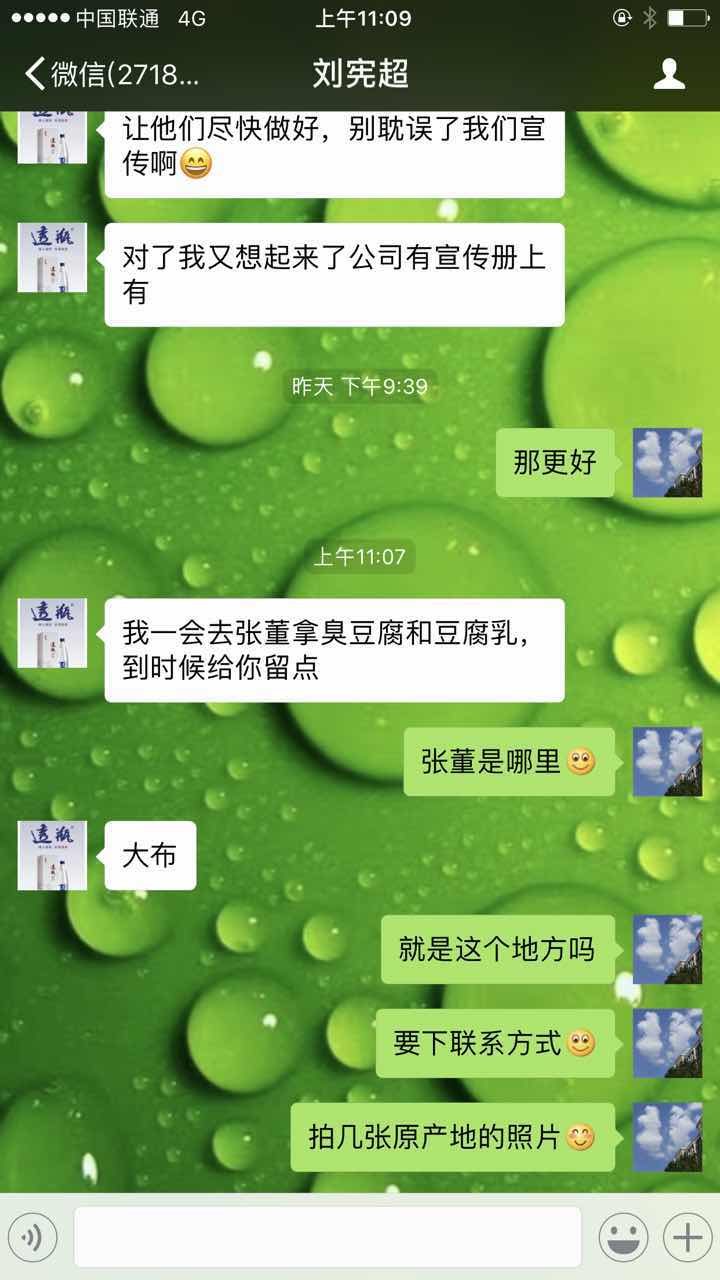The width and height of the screenshot is (720, 1280).
Task: Open the plus attachment menu
Action: click(x=688, y=1238)
